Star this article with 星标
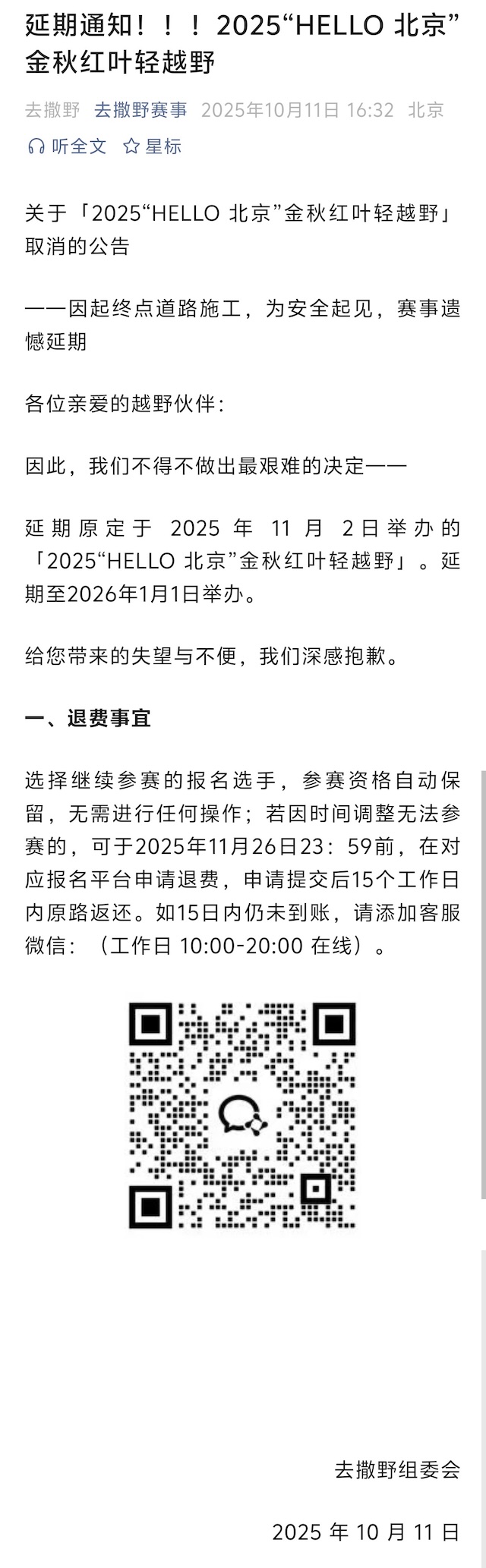The height and width of the screenshot is (1568, 486). [153, 146]
